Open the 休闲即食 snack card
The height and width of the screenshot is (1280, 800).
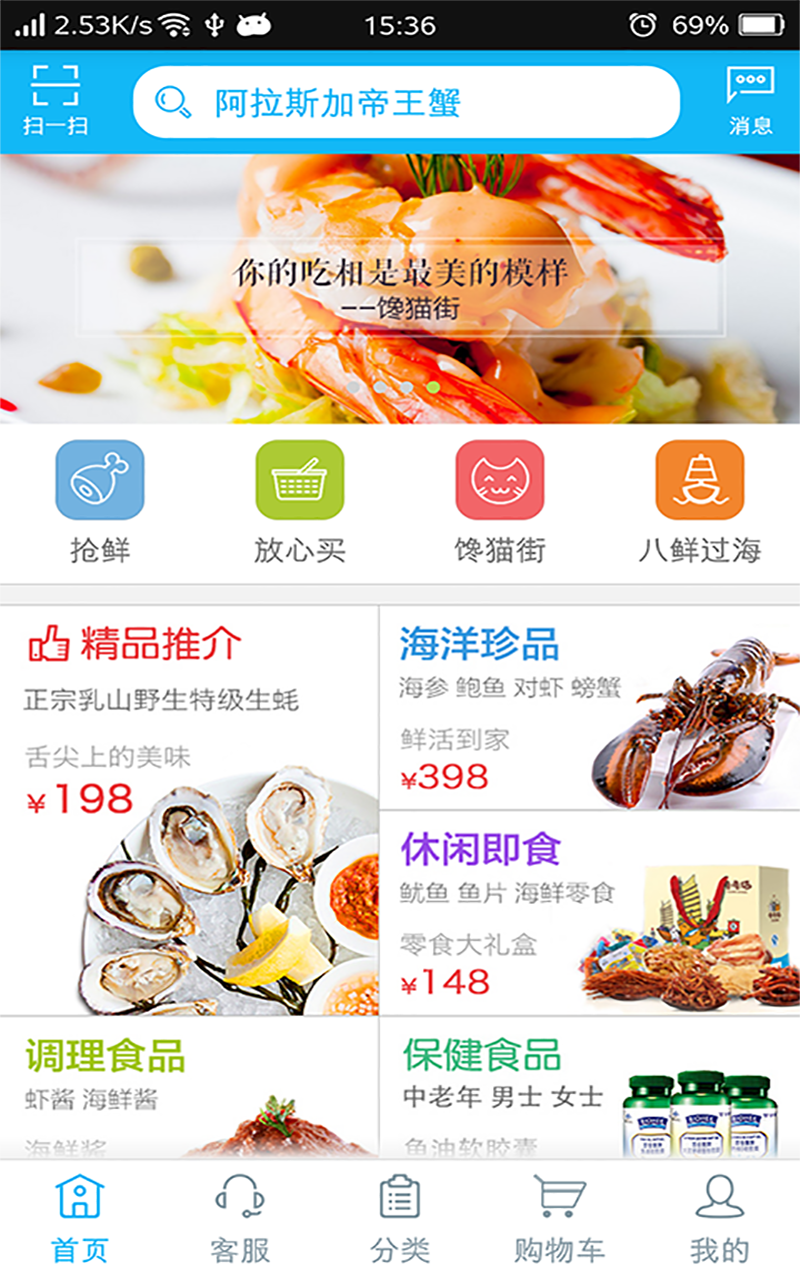(590, 914)
